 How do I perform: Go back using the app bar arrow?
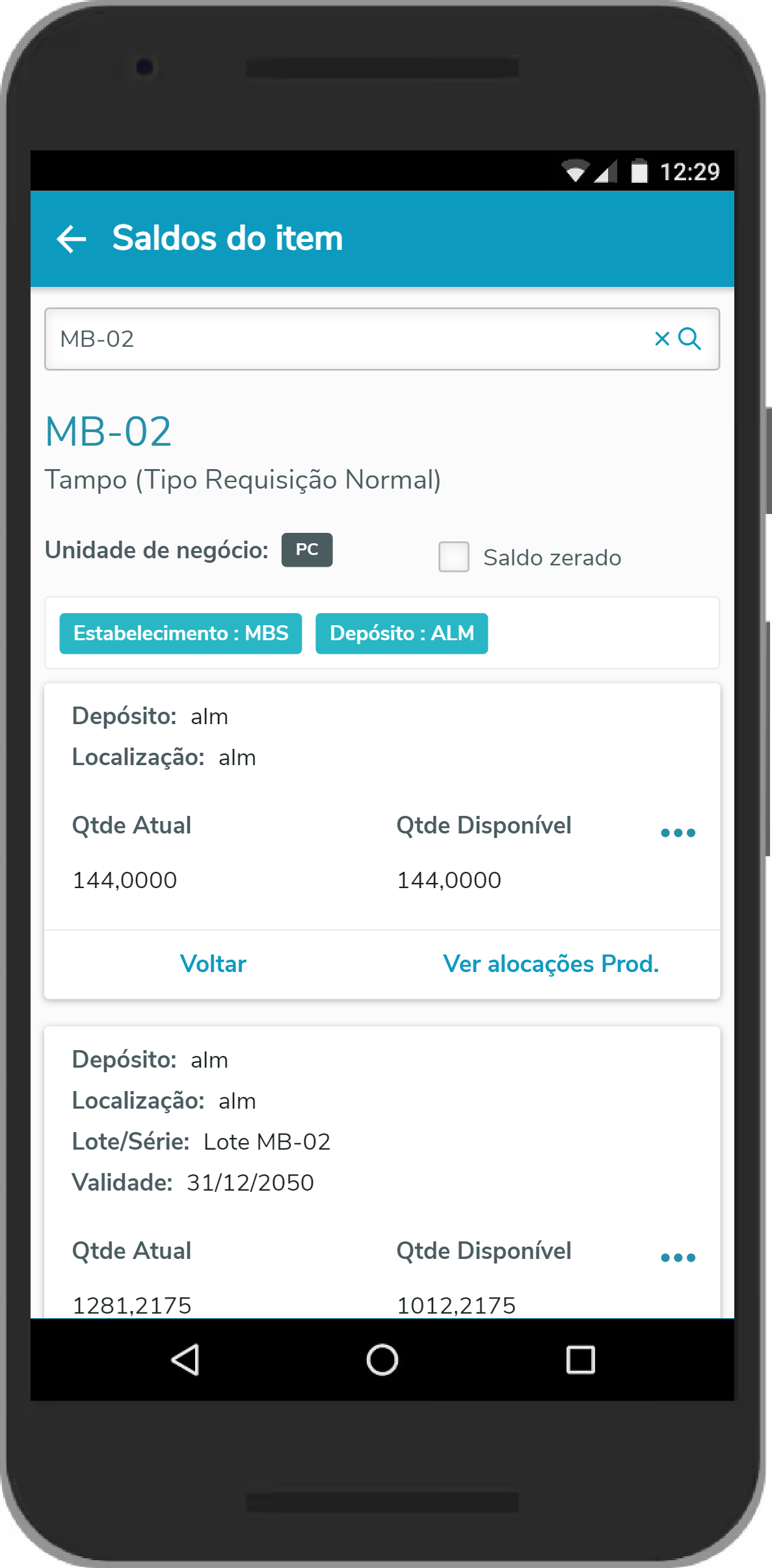[x=72, y=239]
